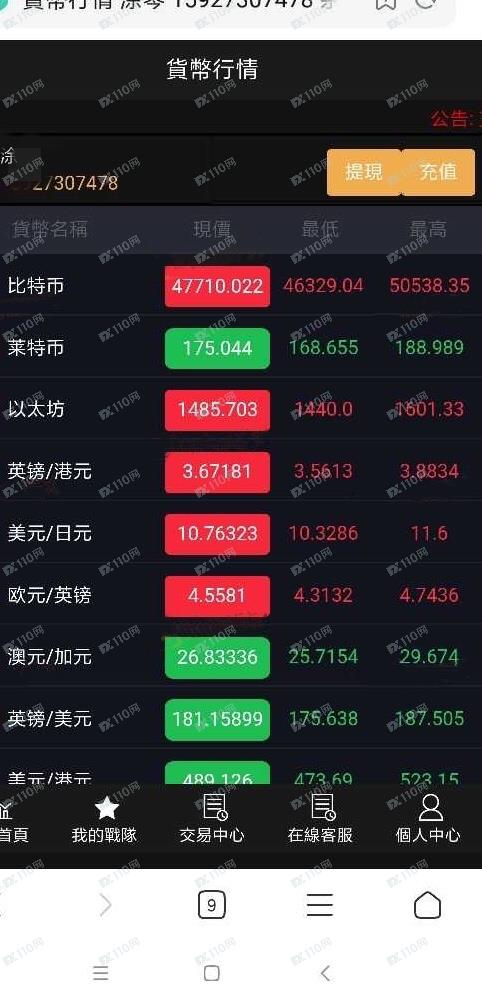Open the 欧元/英镑 pair
This screenshot has height=1006, width=482.
coord(241,595)
